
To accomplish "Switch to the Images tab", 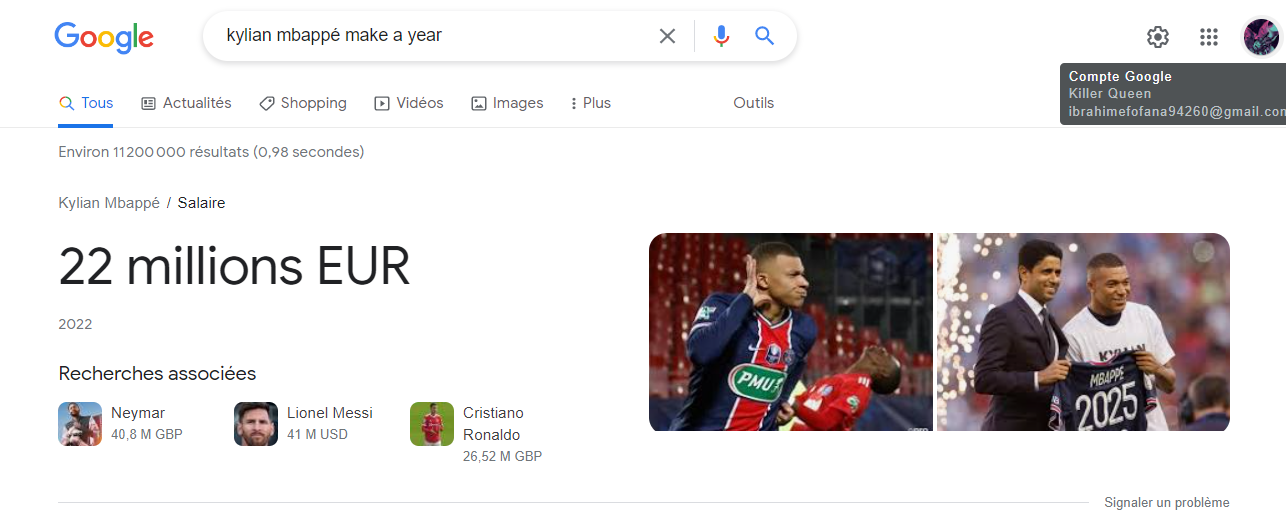I will click(507, 103).
